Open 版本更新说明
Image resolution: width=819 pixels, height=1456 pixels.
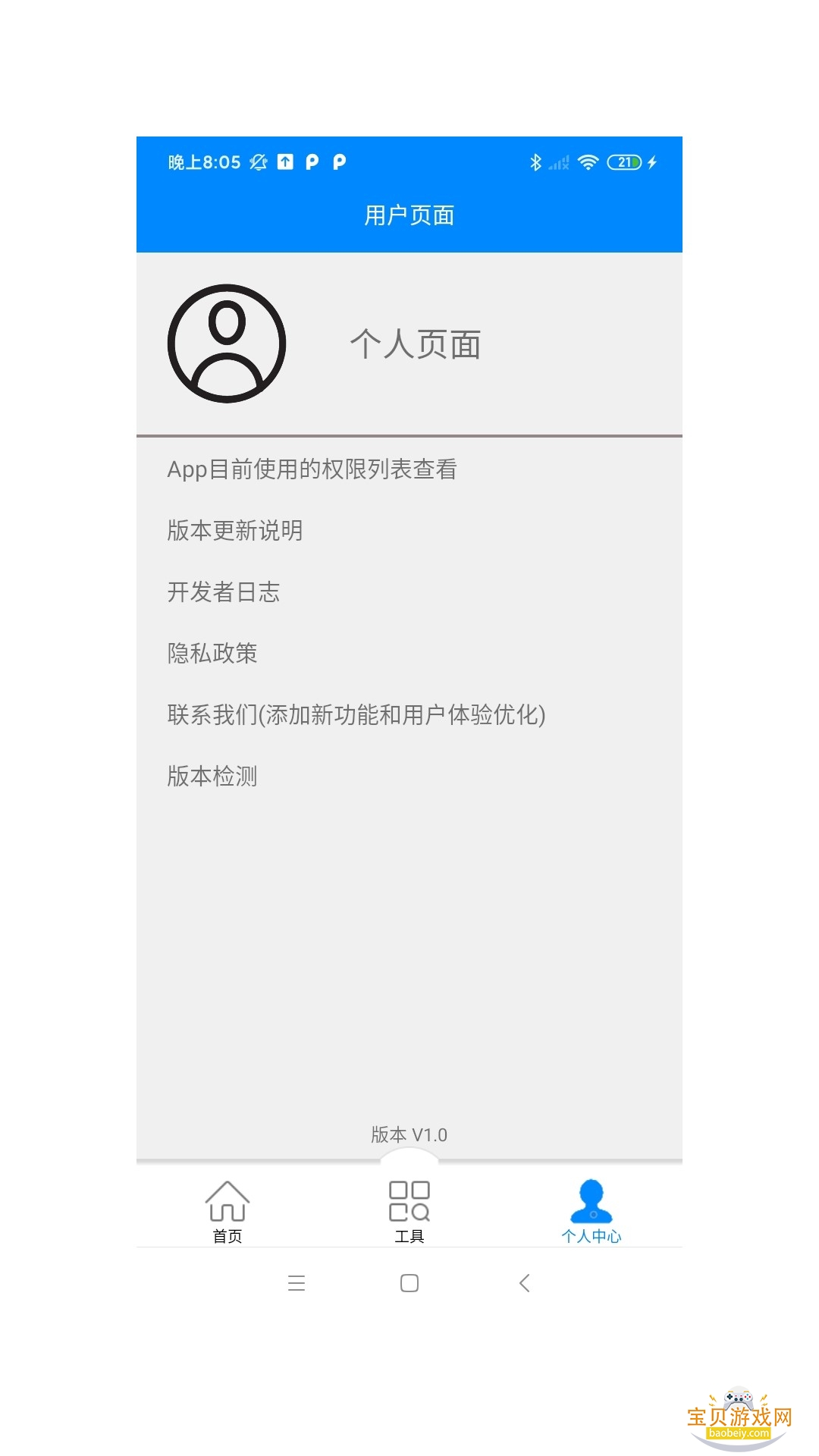click(234, 531)
